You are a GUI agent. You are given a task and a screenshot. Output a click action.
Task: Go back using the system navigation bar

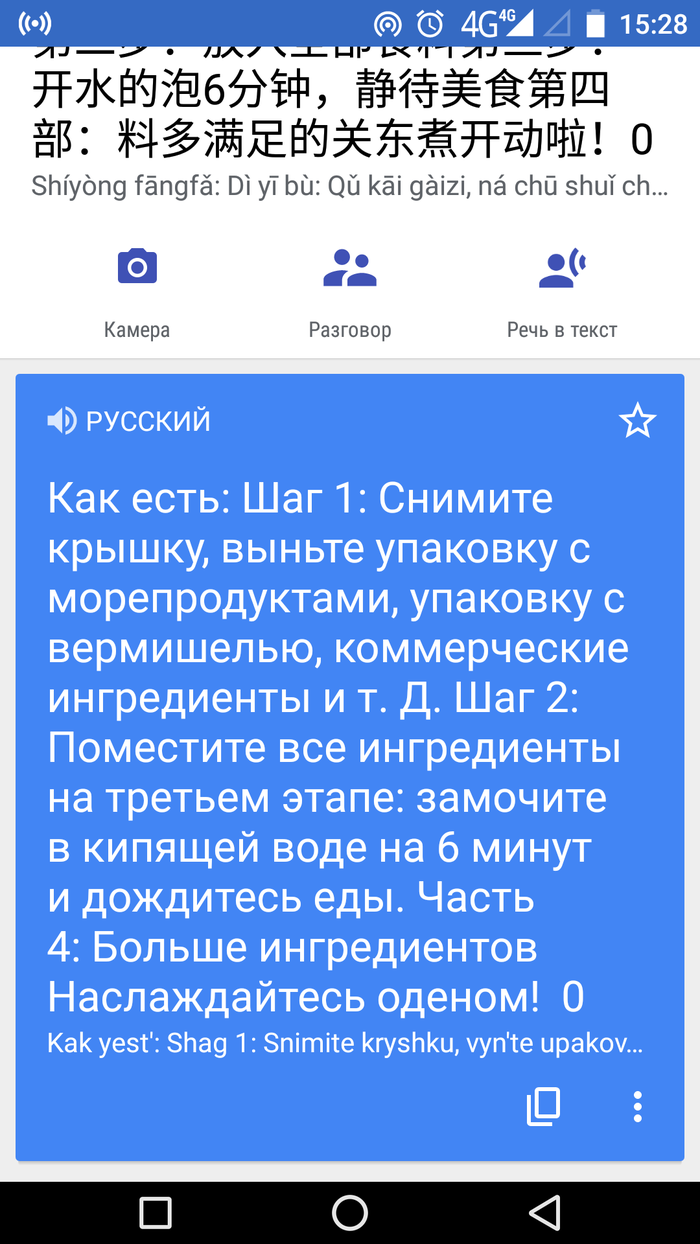(x=545, y=1213)
